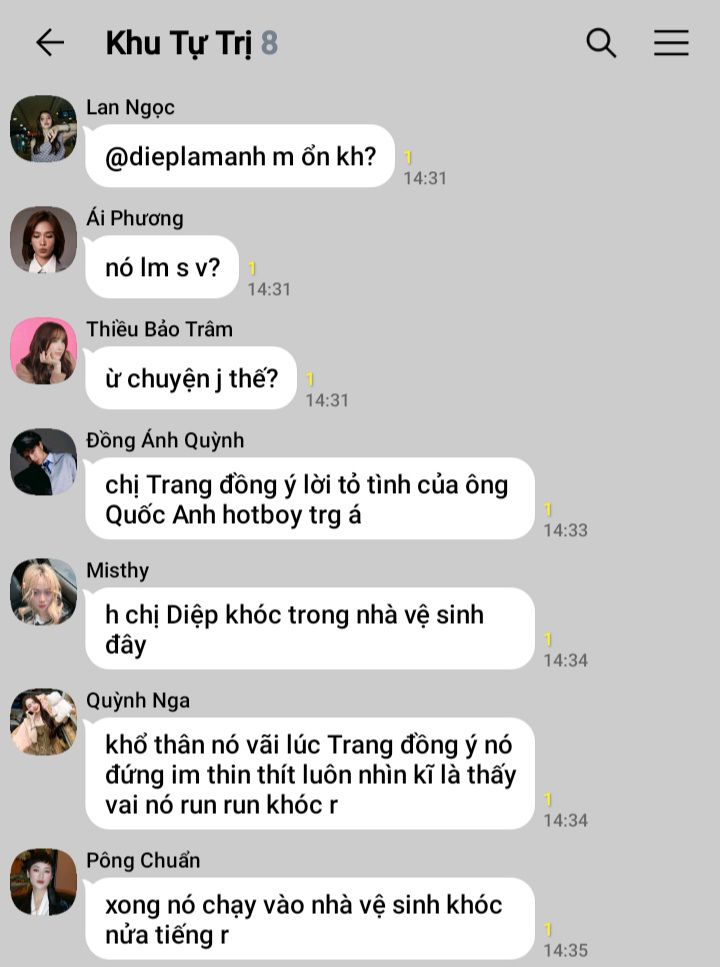Select Quỳnh Nga's avatar

[43, 722]
